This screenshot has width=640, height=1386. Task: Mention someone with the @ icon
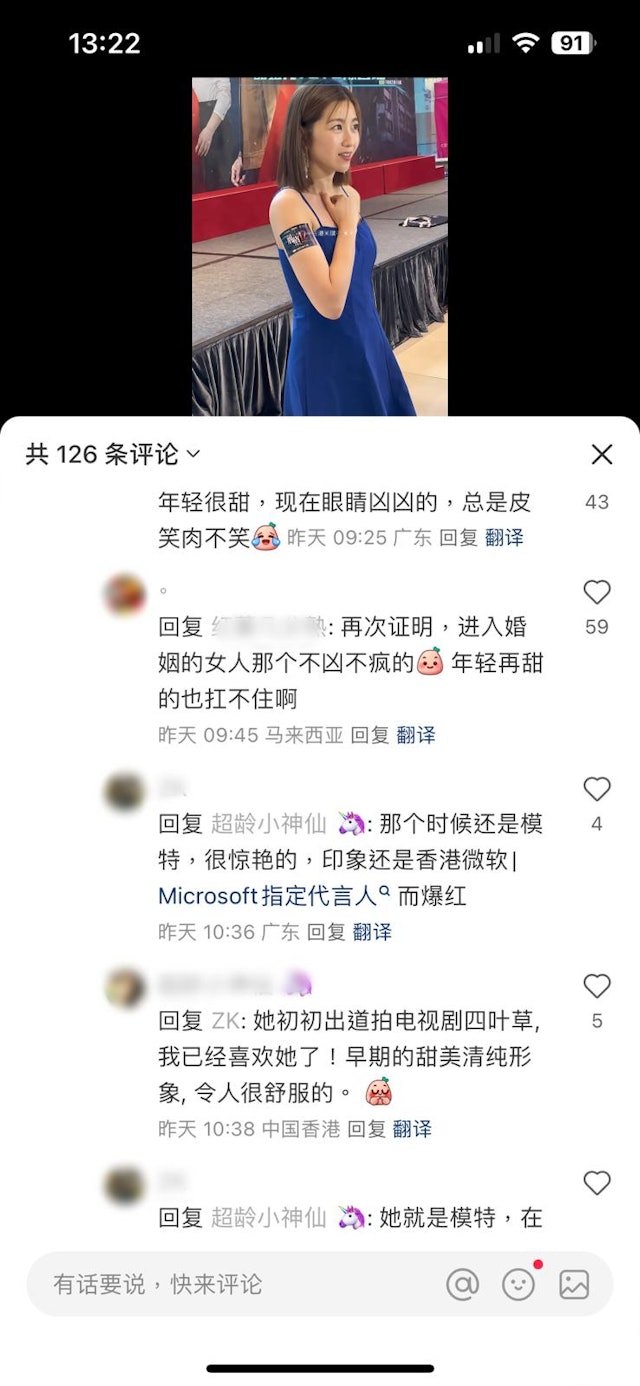tap(462, 1284)
